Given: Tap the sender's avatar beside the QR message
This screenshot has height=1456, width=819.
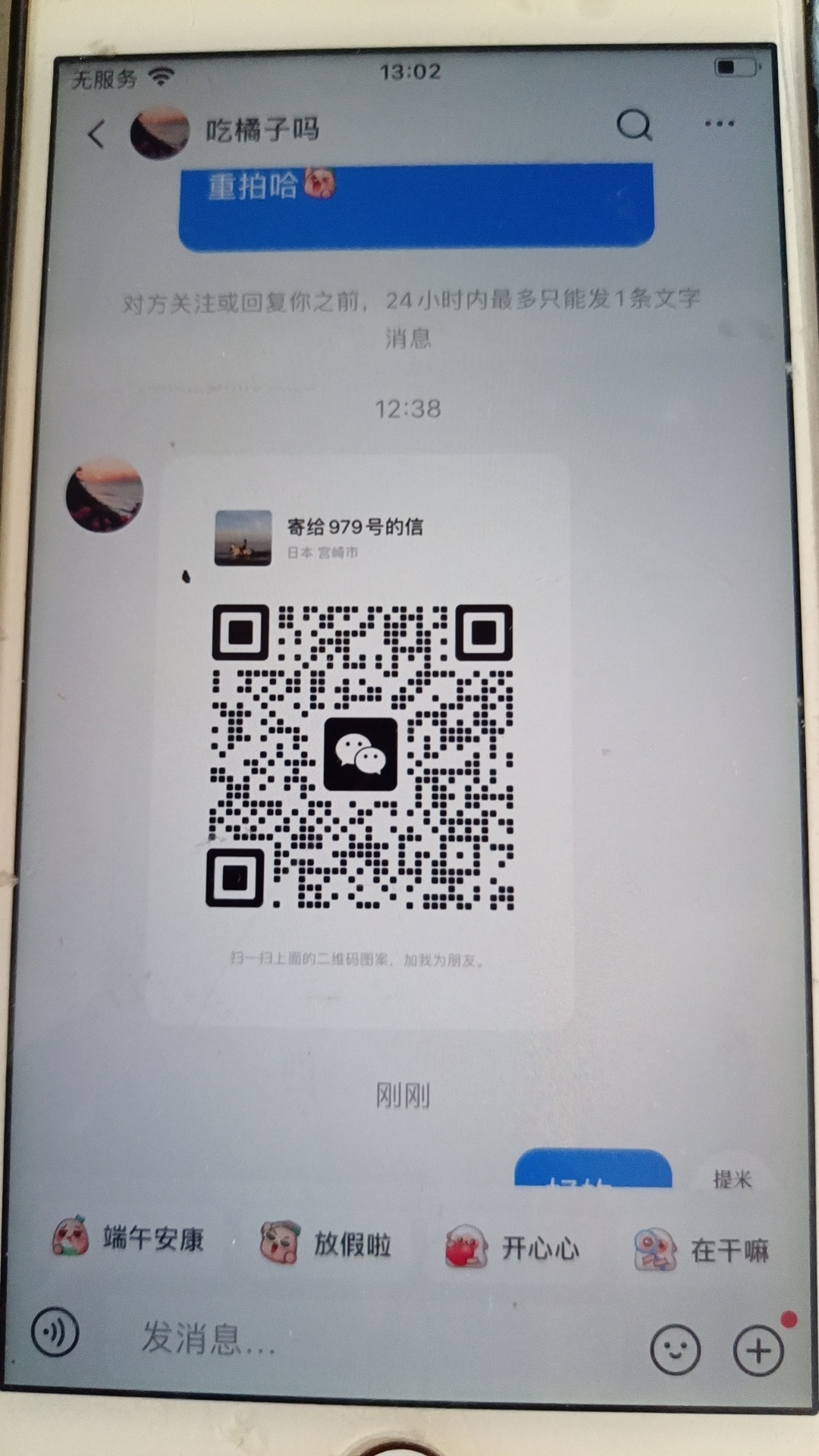Looking at the screenshot, I should pyautogui.click(x=105, y=494).
